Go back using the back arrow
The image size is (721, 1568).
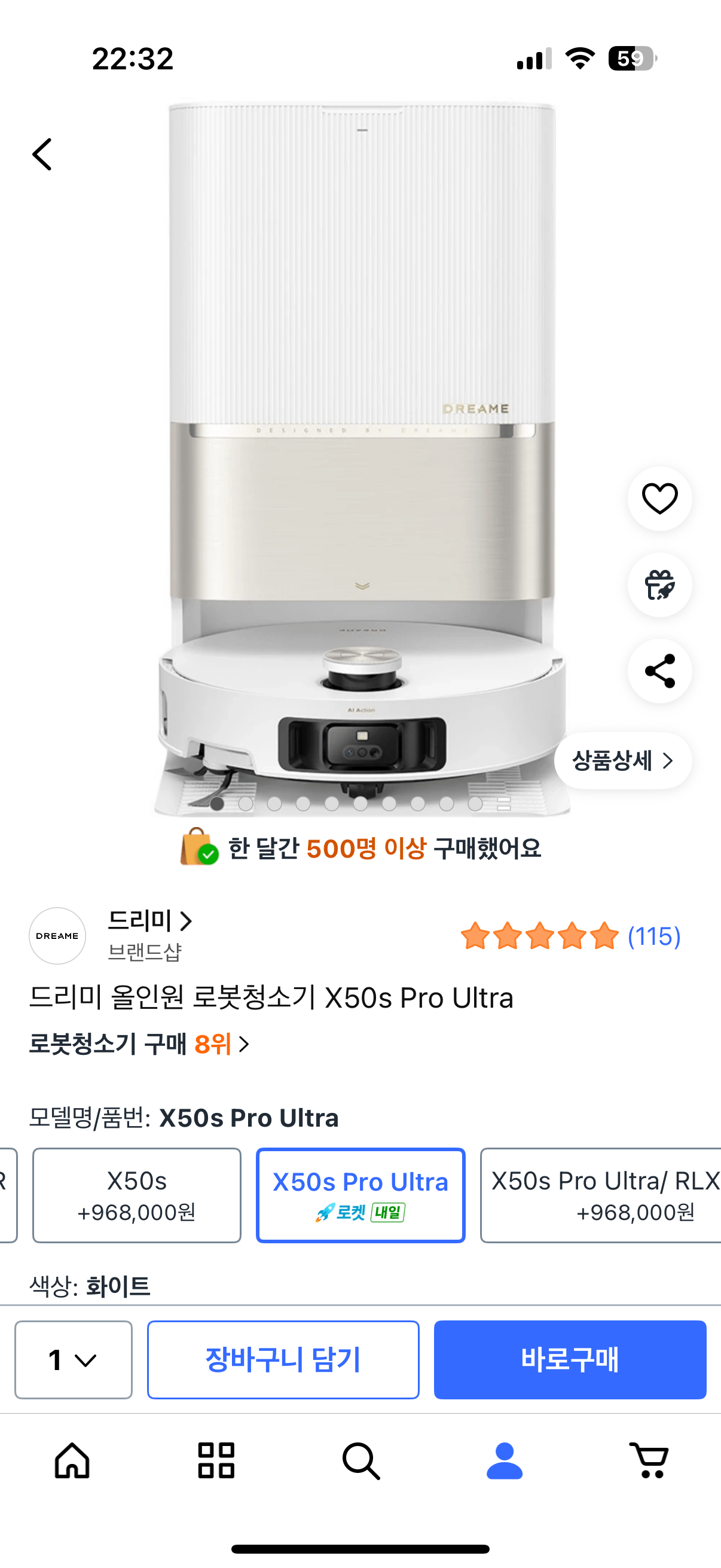coord(42,154)
